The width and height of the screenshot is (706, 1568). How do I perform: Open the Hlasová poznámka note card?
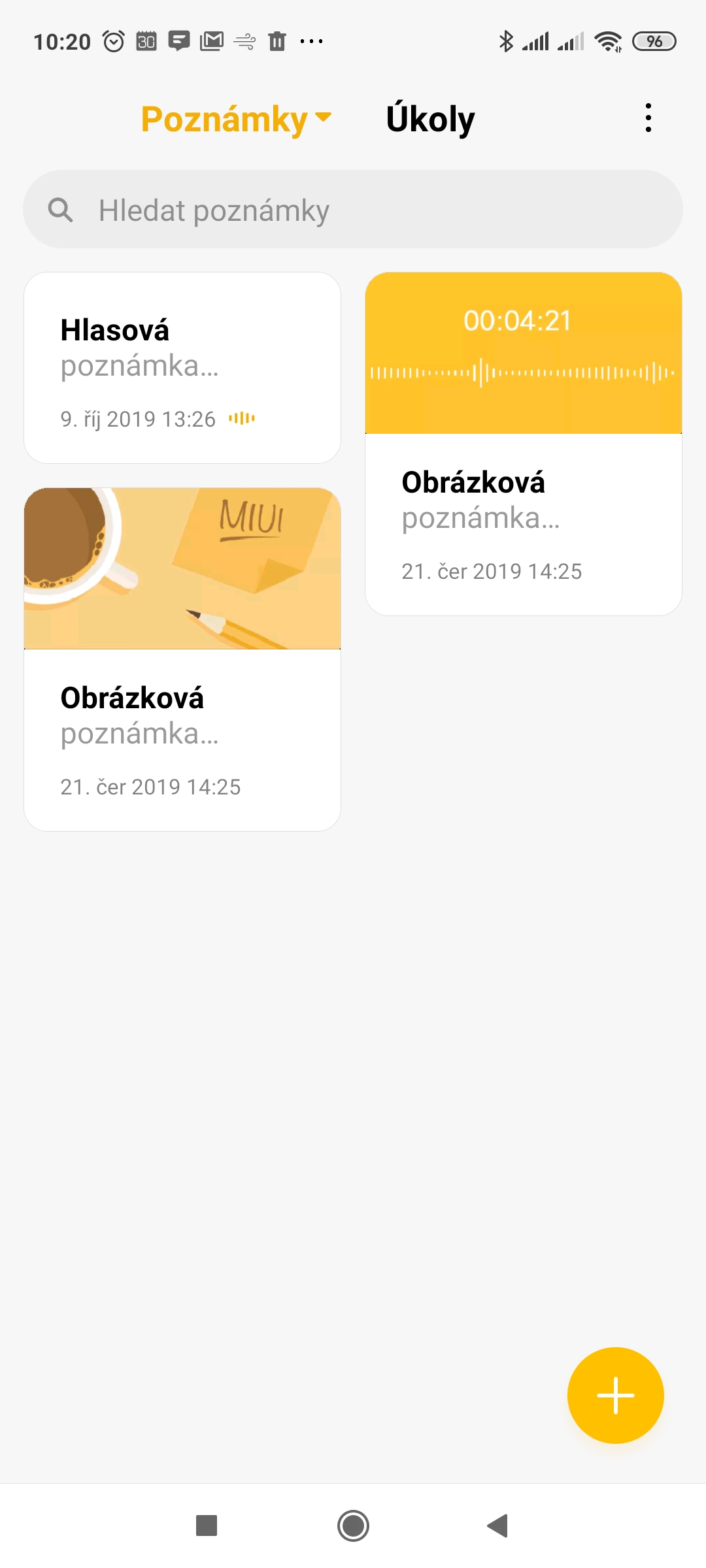[x=182, y=368]
